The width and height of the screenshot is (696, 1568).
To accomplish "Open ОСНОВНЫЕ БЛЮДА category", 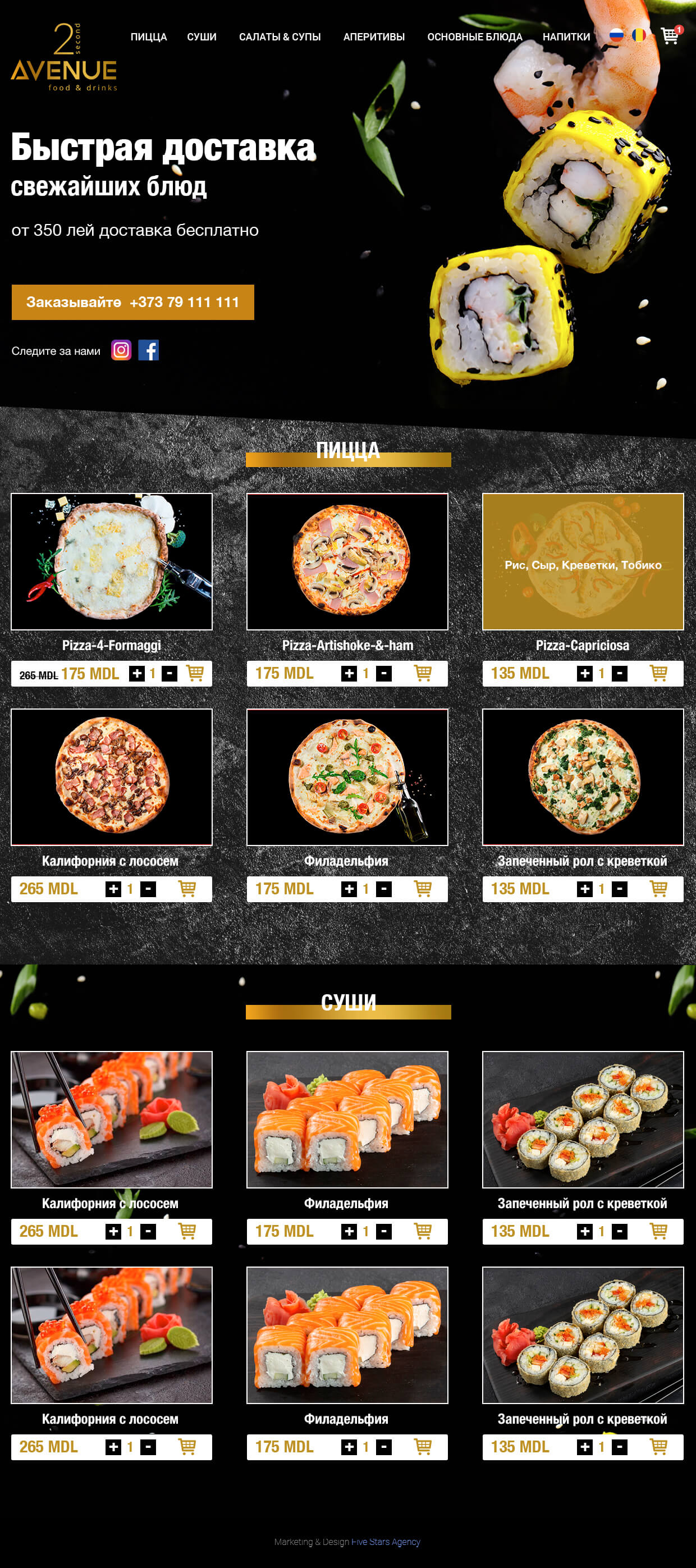I will pyautogui.click(x=474, y=37).
